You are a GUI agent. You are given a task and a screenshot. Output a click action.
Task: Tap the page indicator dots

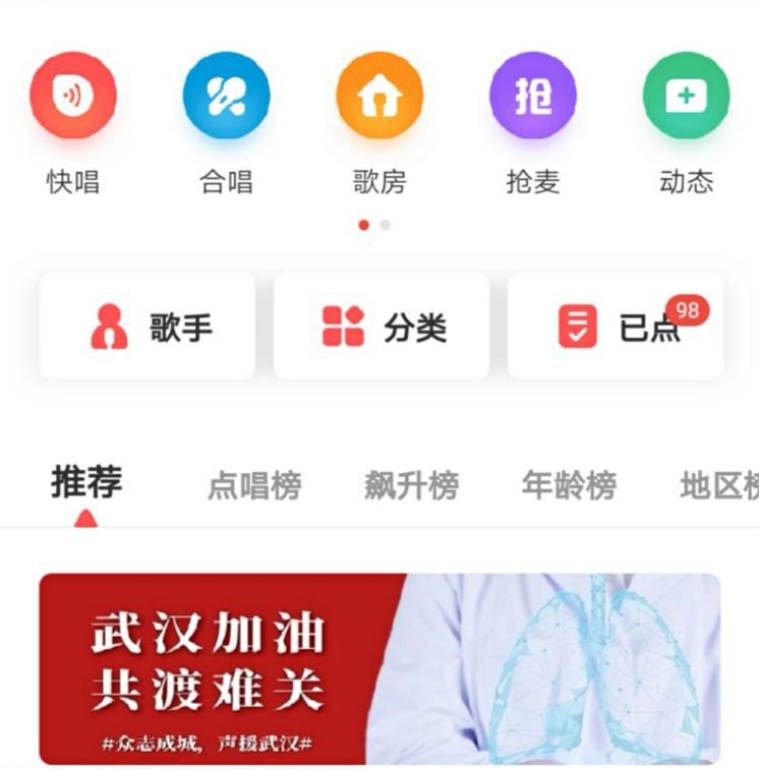tap(375, 225)
